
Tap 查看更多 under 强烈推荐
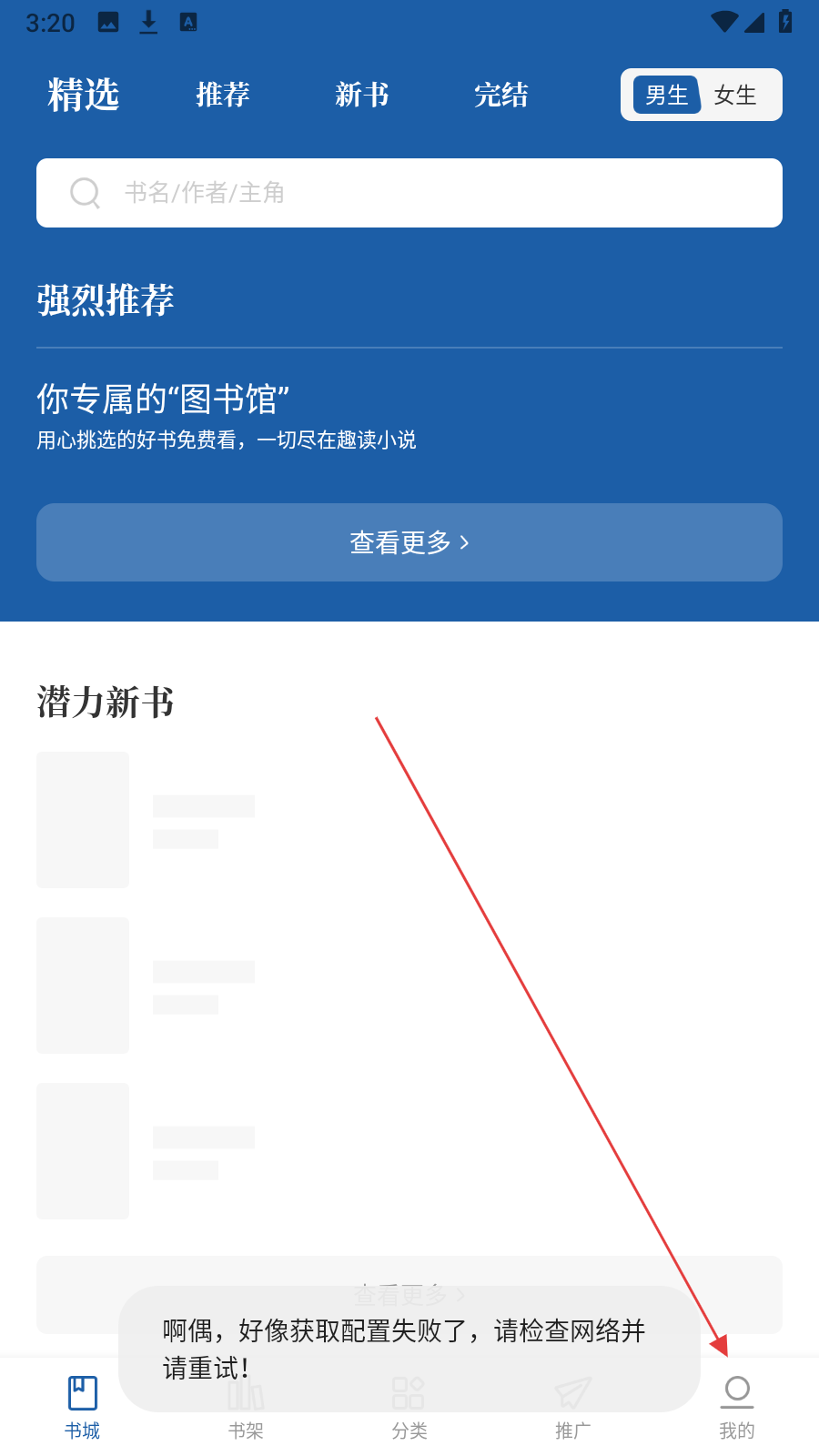click(409, 542)
